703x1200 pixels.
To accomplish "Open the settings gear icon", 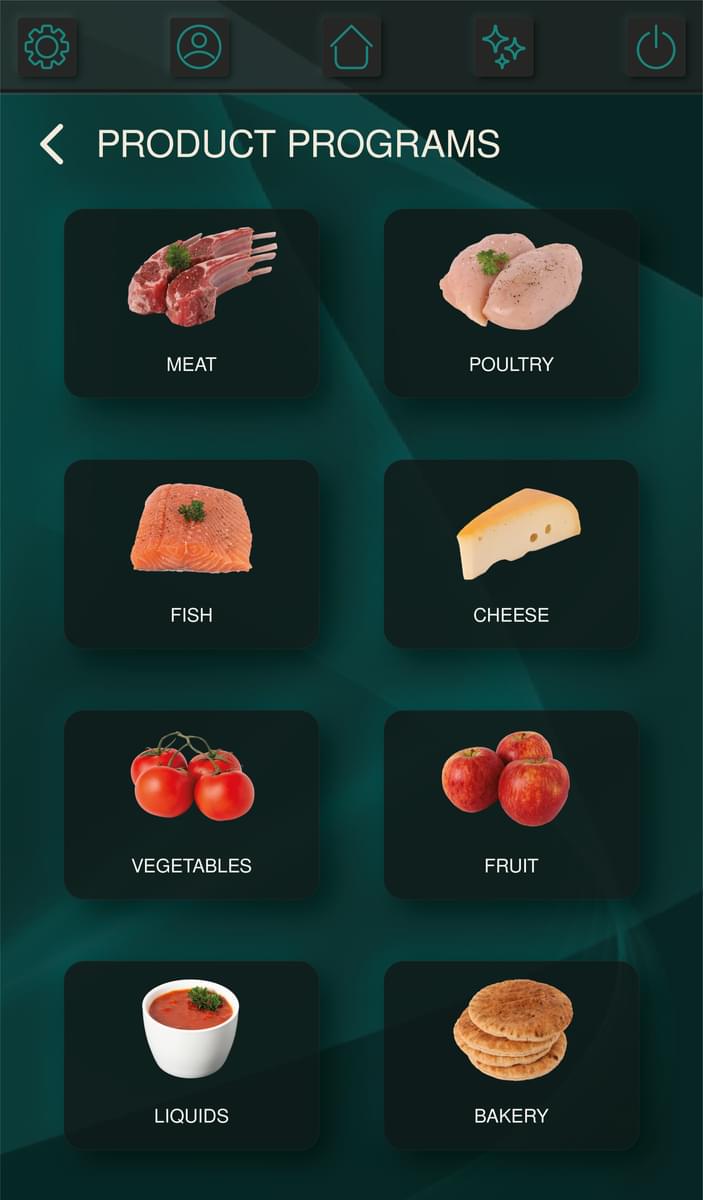I will (x=47, y=47).
